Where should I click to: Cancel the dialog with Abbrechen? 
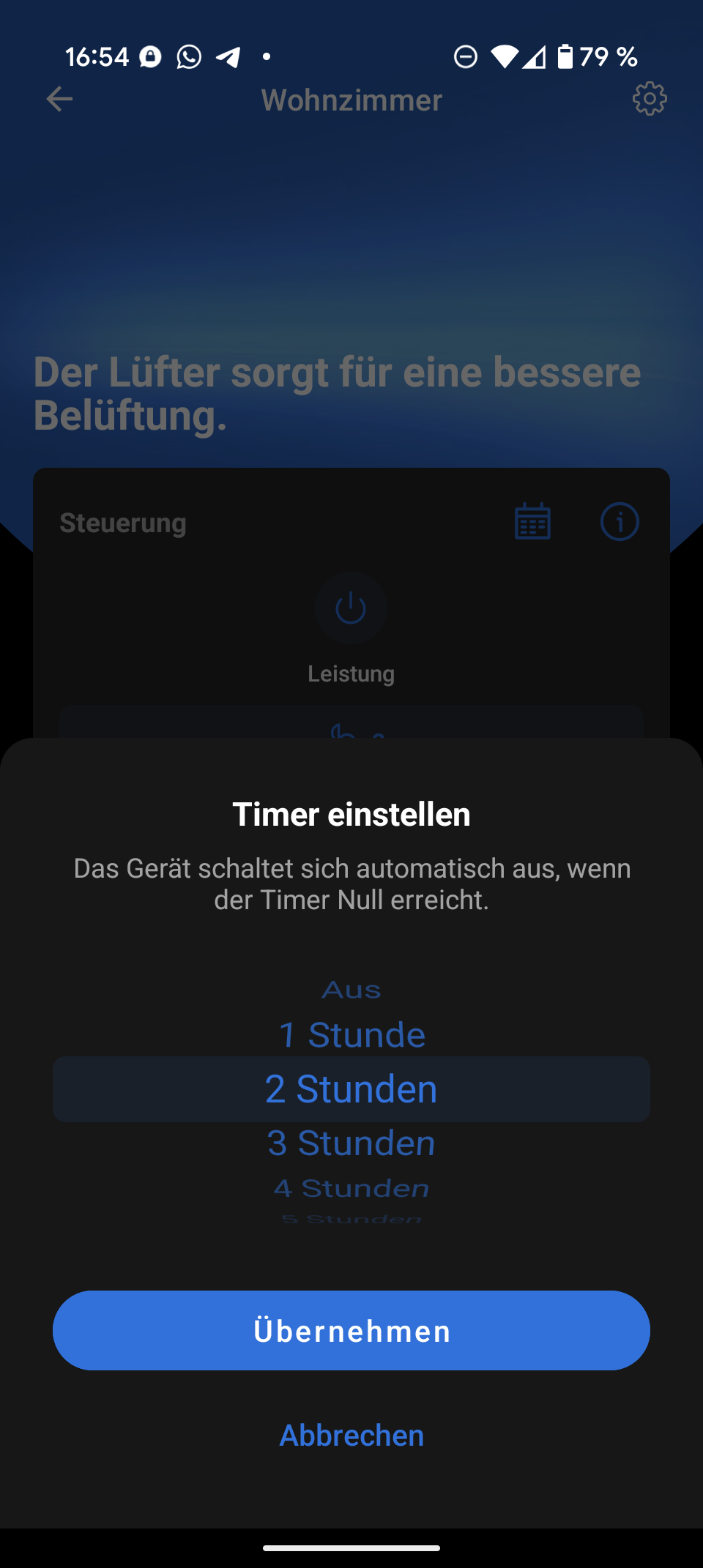point(351,1436)
